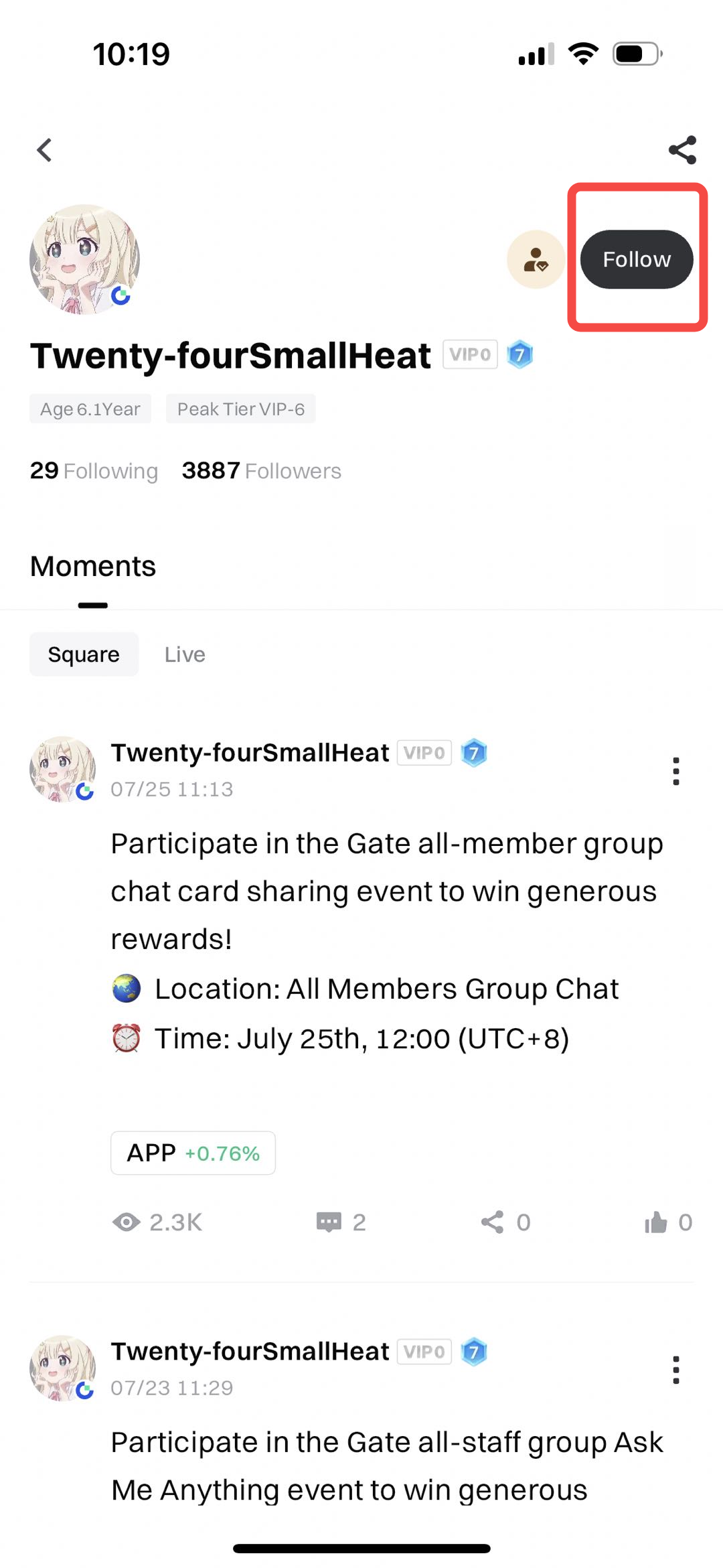Like the 07/25 group chat post
Viewport: 723px width, 1568px height.
coord(667,1222)
